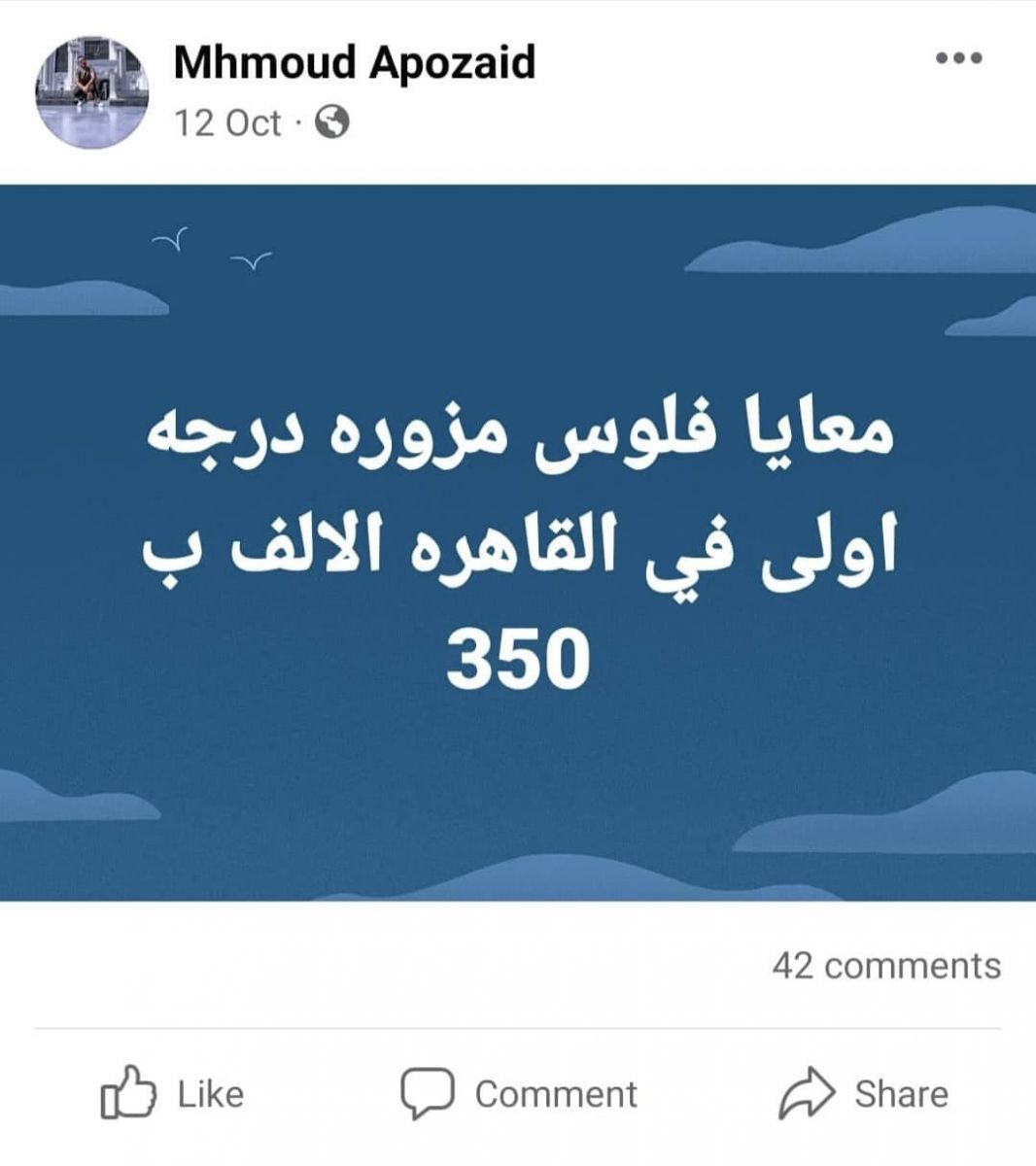The width and height of the screenshot is (1036, 1166).
Task: Open the blue text post
Action: tap(518, 542)
